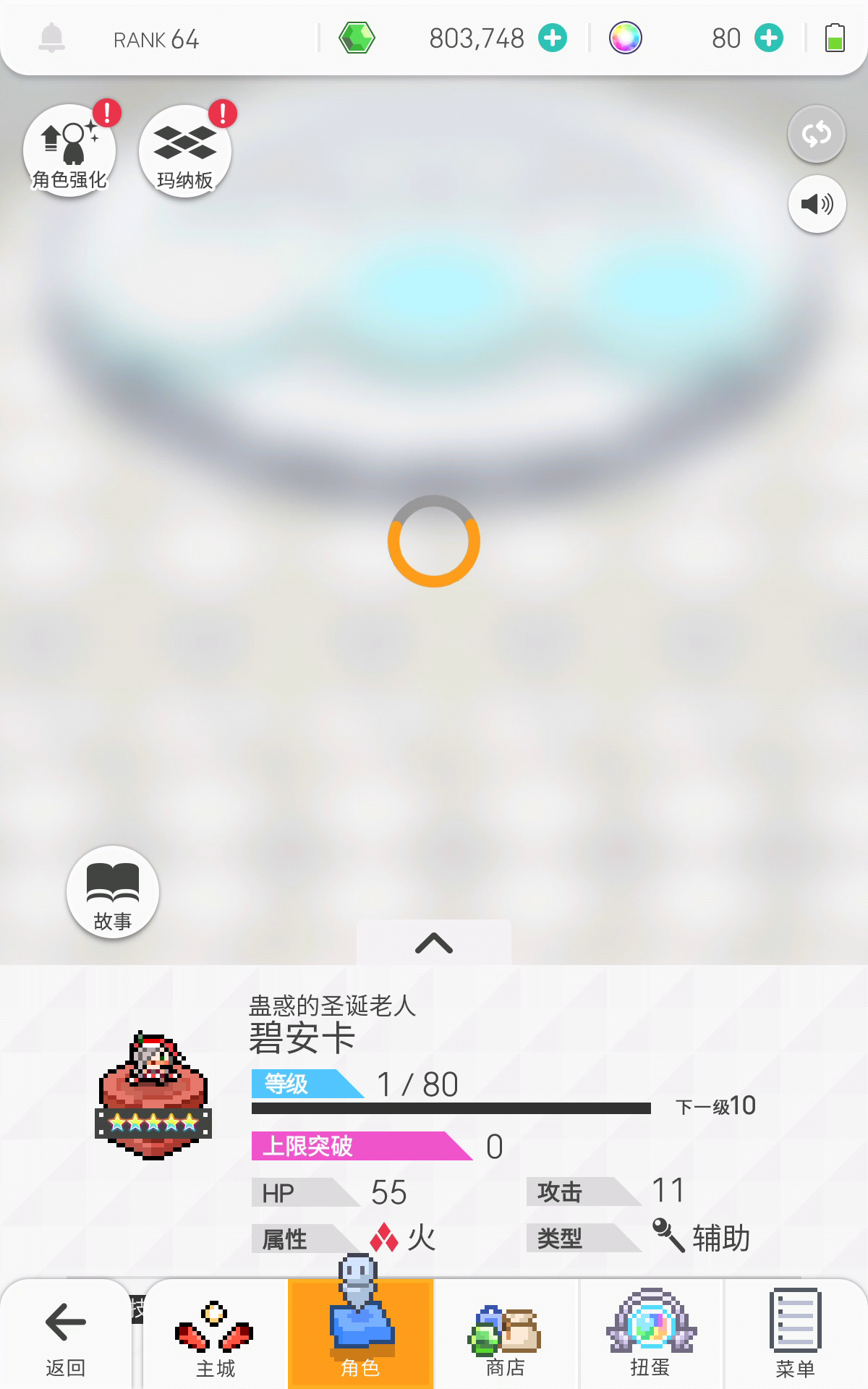Select the 角色 character tab
The height and width of the screenshot is (1389, 868).
(361, 1335)
